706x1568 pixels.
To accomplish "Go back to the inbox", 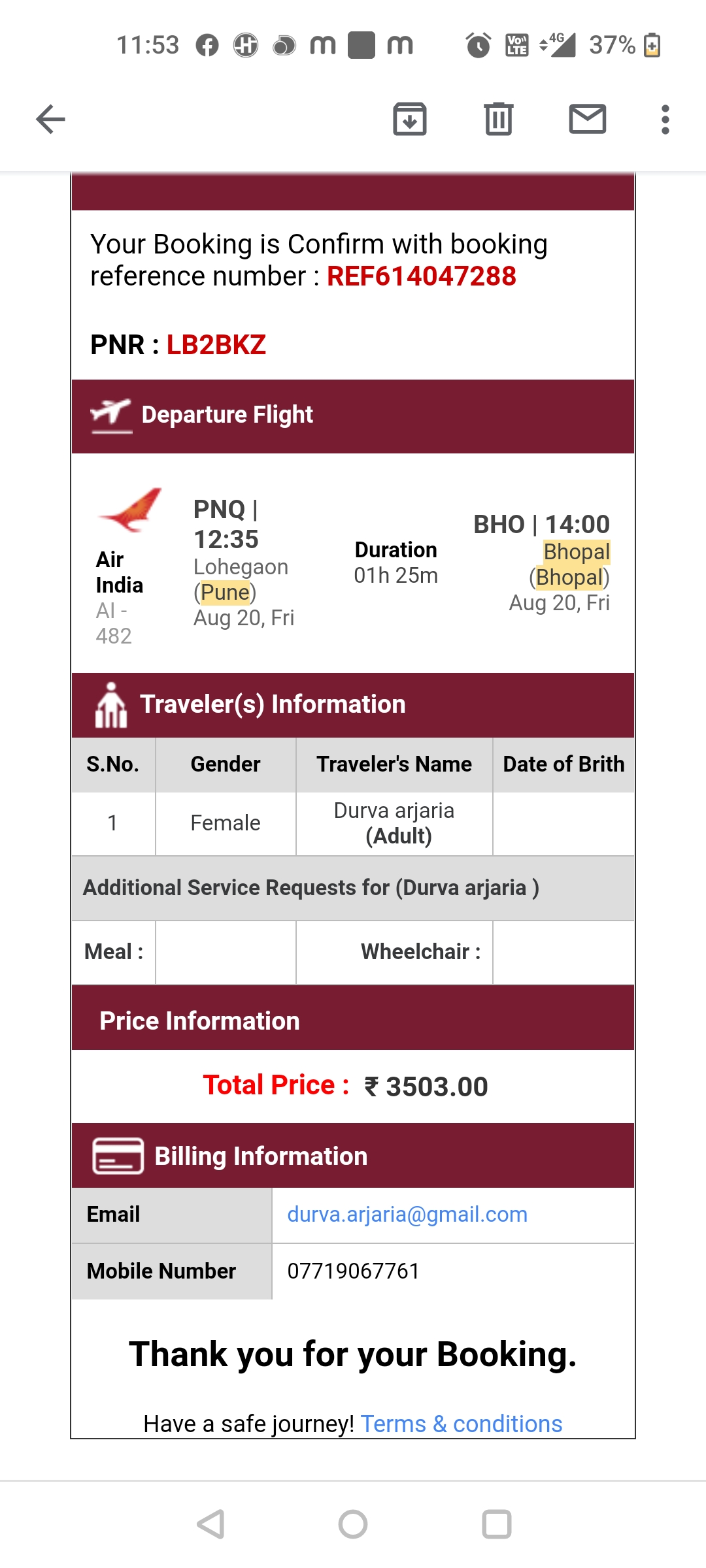I will [50, 120].
